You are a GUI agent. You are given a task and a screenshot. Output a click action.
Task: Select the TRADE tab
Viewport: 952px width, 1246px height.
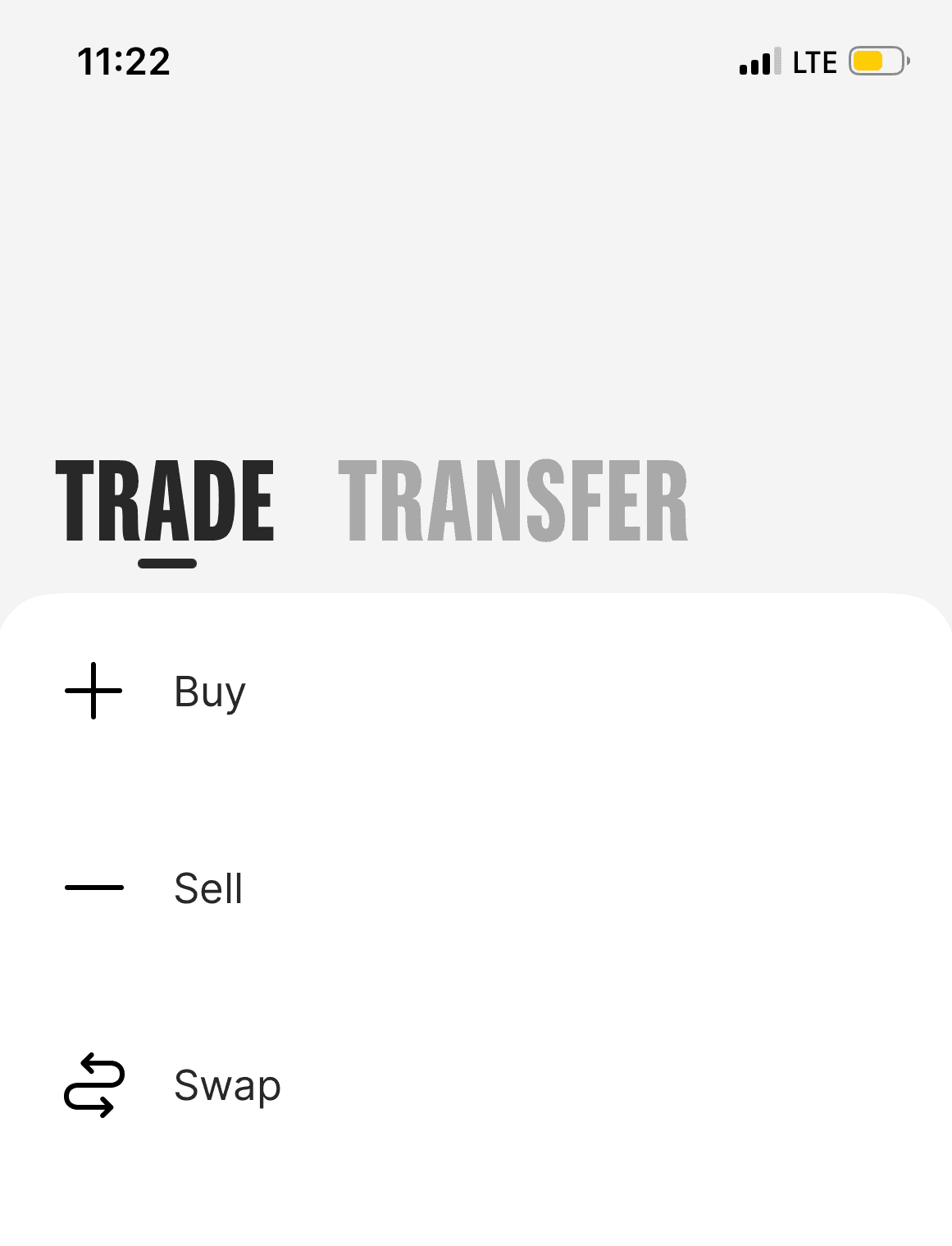click(165, 501)
